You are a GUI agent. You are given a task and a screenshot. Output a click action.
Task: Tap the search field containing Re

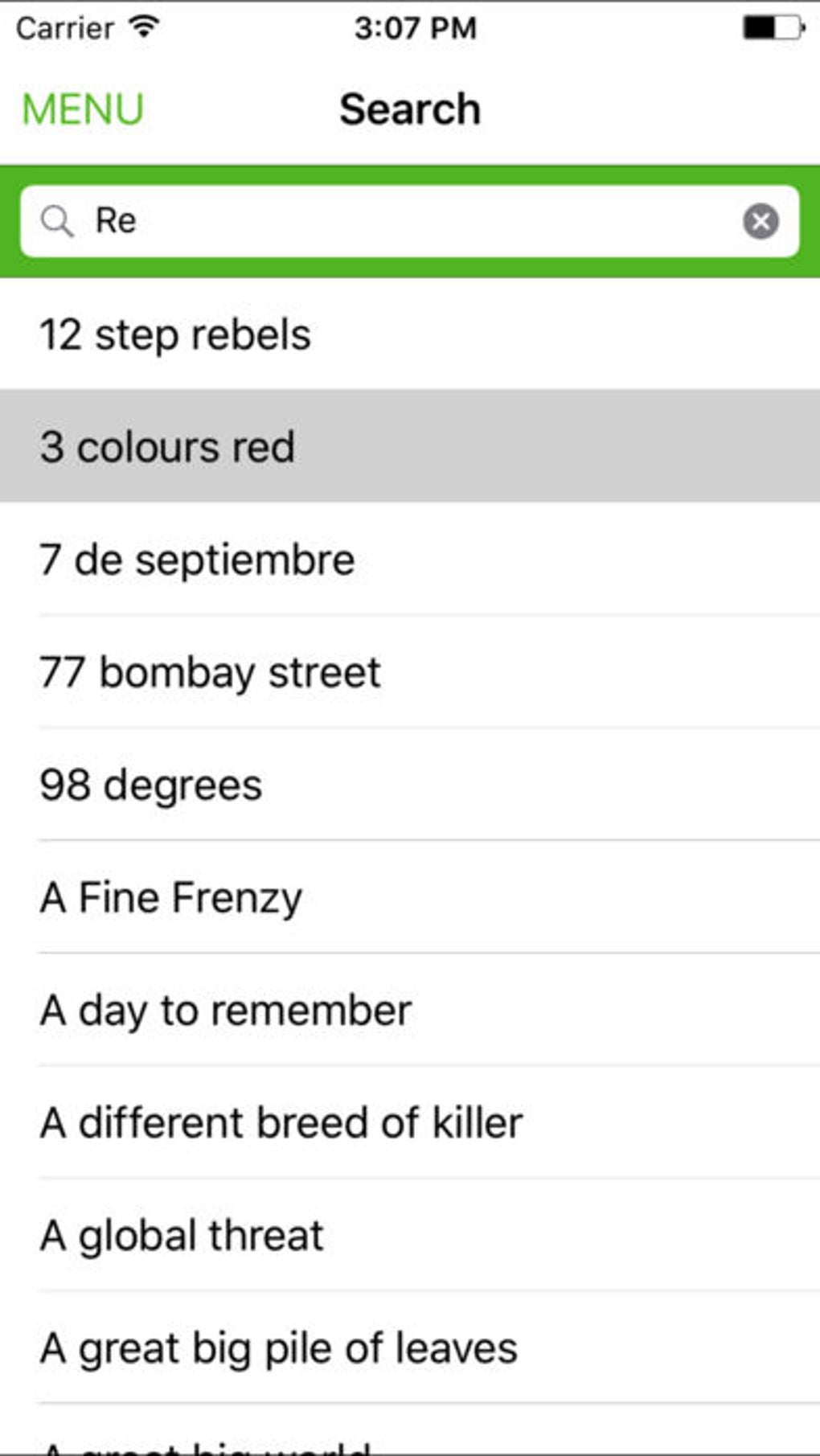(410, 221)
